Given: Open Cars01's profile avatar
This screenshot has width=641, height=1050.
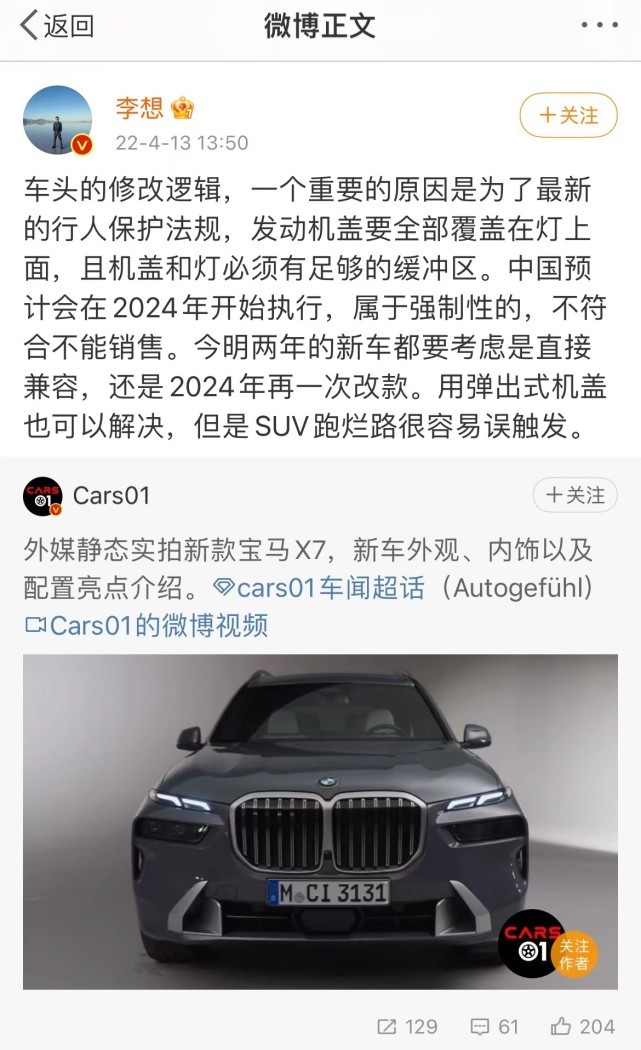Looking at the screenshot, I should click(42, 496).
